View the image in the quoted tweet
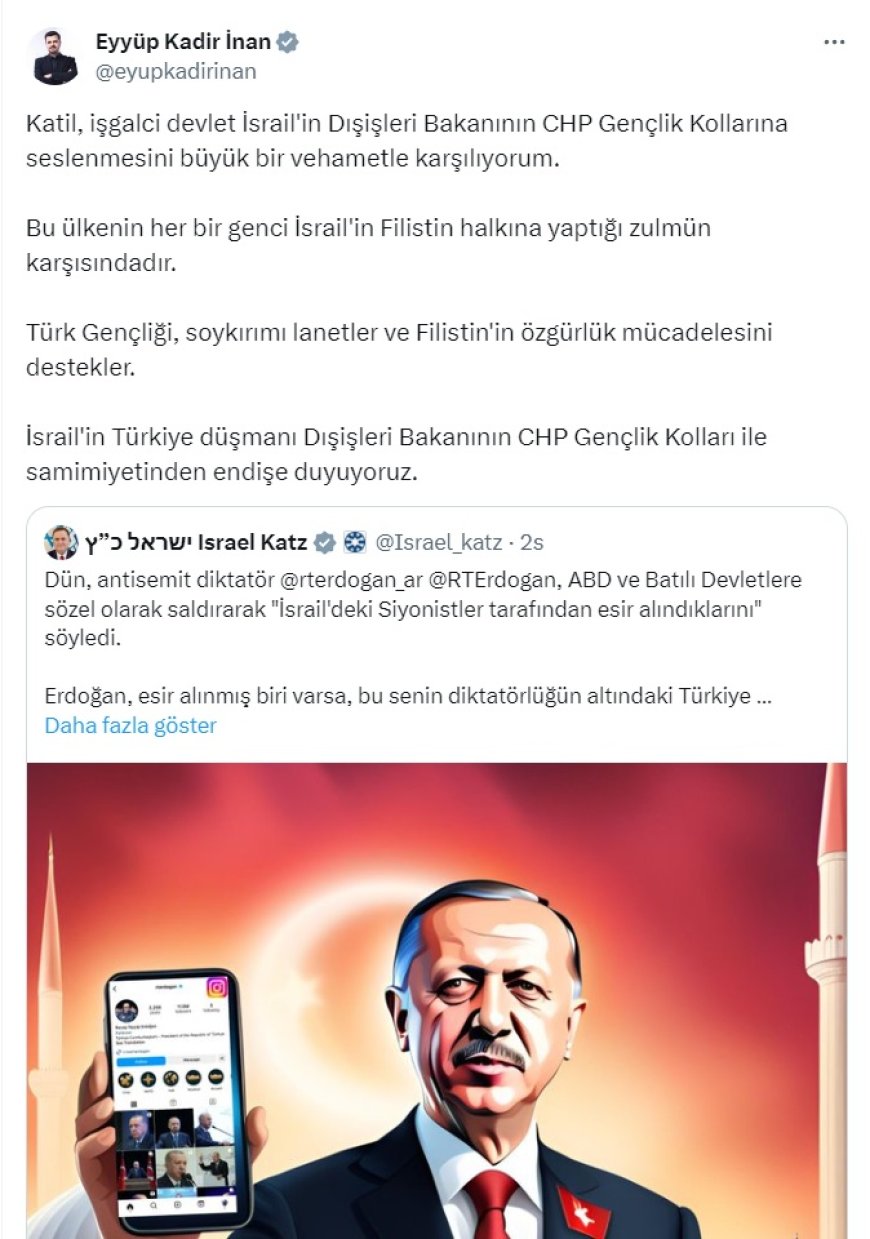Screen dimensions: 870x1239 (437, 1000)
